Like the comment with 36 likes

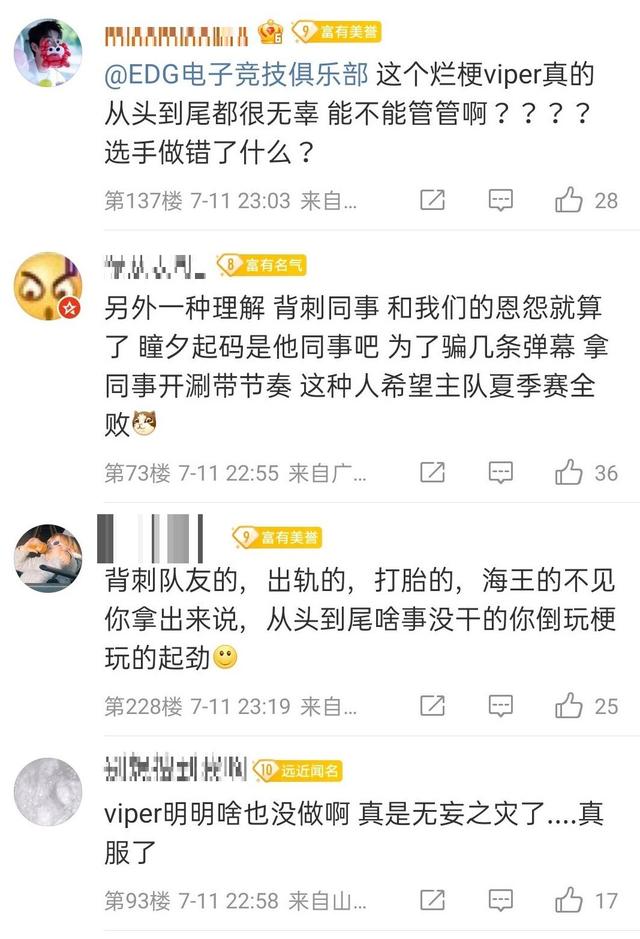[569, 472]
